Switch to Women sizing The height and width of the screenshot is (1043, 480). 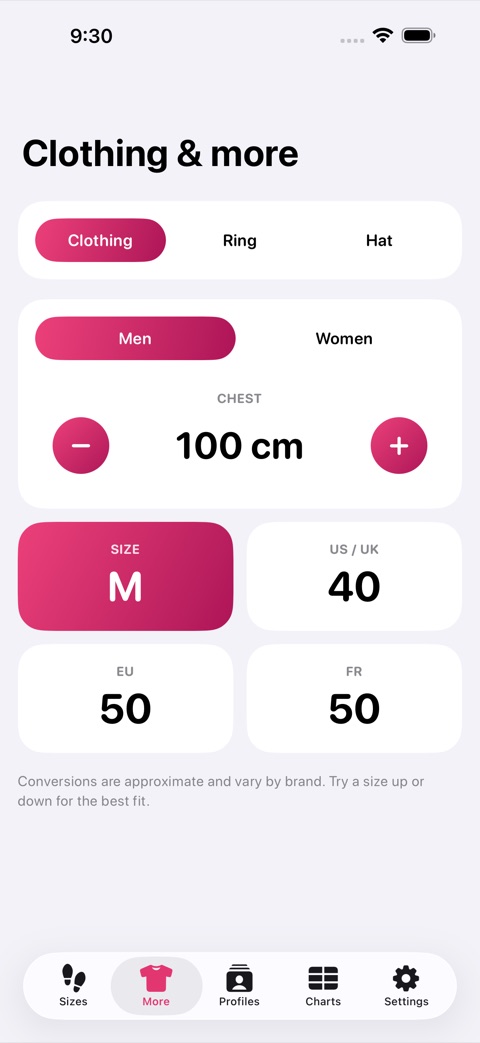coord(344,338)
